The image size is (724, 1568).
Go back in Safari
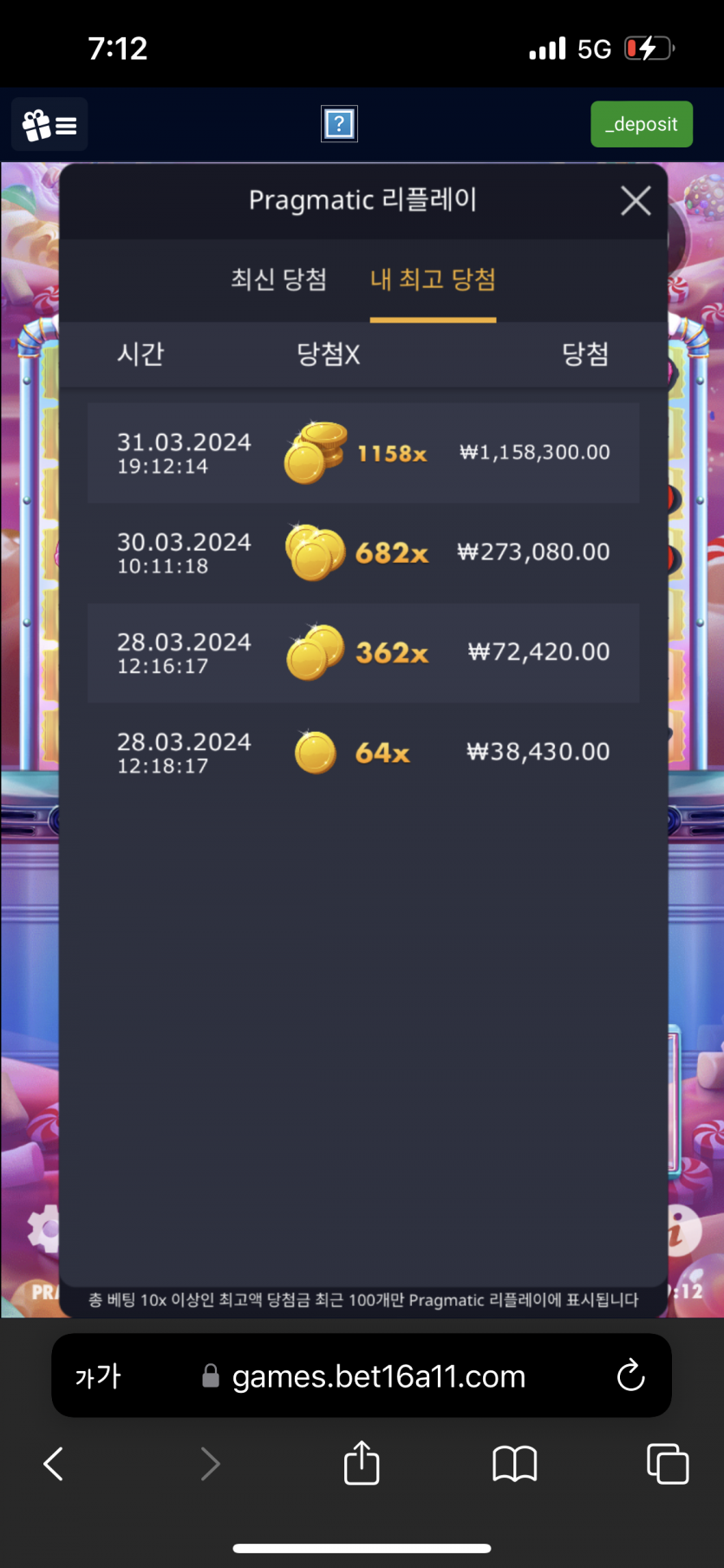click(x=54, y=1464)
